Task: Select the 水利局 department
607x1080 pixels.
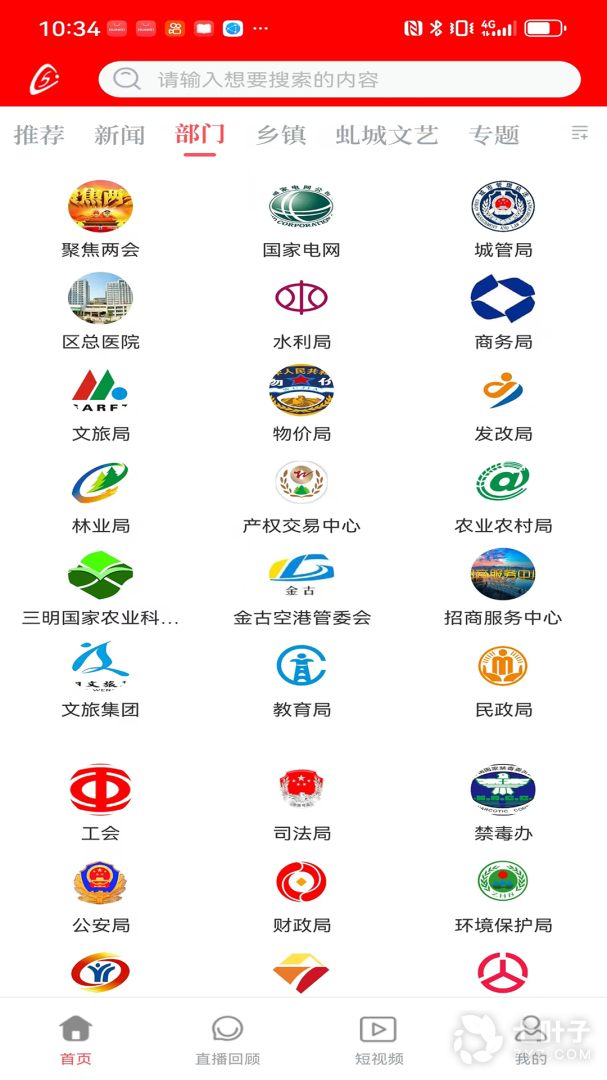Action: click(x=301, y=312)
